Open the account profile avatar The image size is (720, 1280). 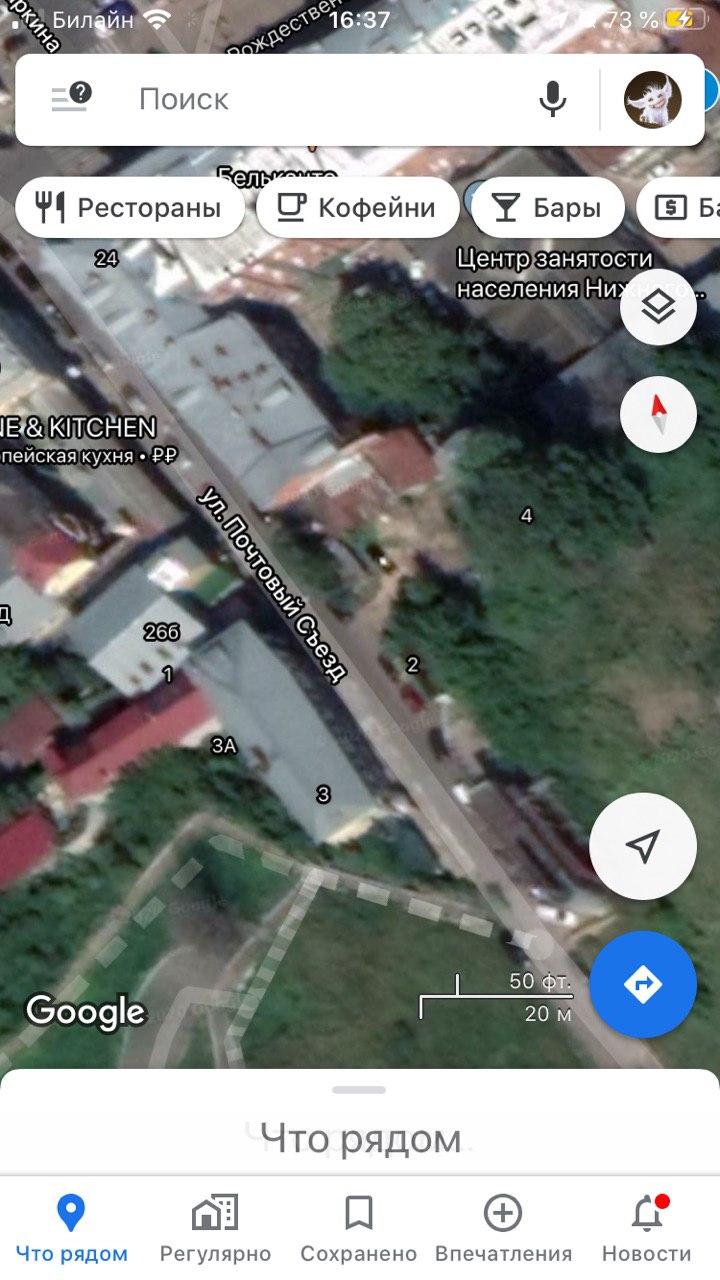[x=653, y=99]
